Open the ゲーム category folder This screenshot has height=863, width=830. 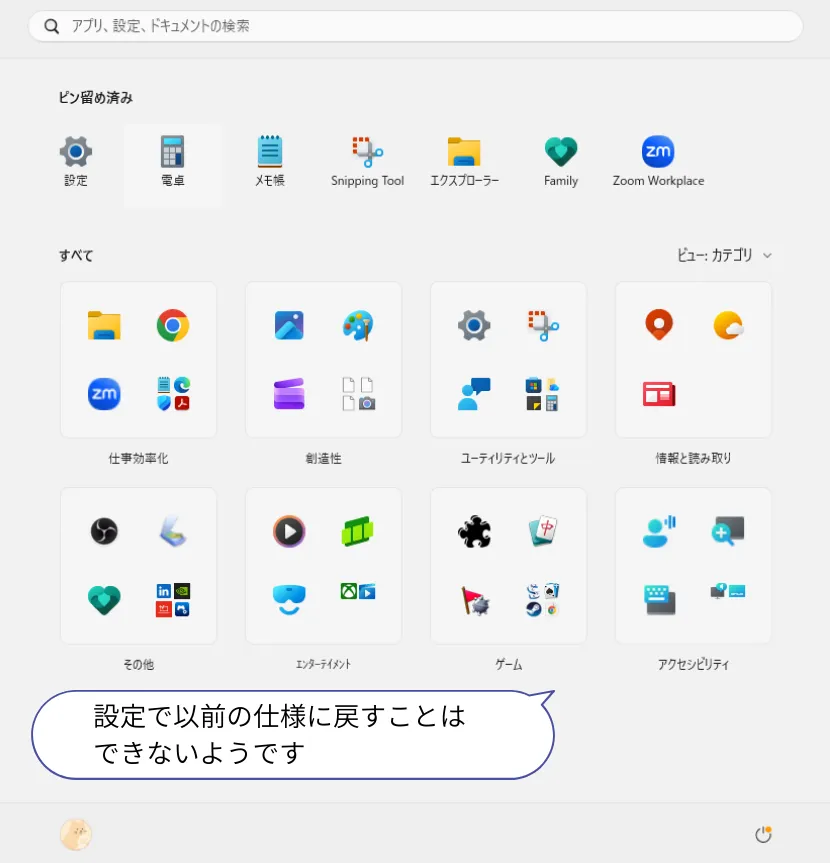coord(508,566)
